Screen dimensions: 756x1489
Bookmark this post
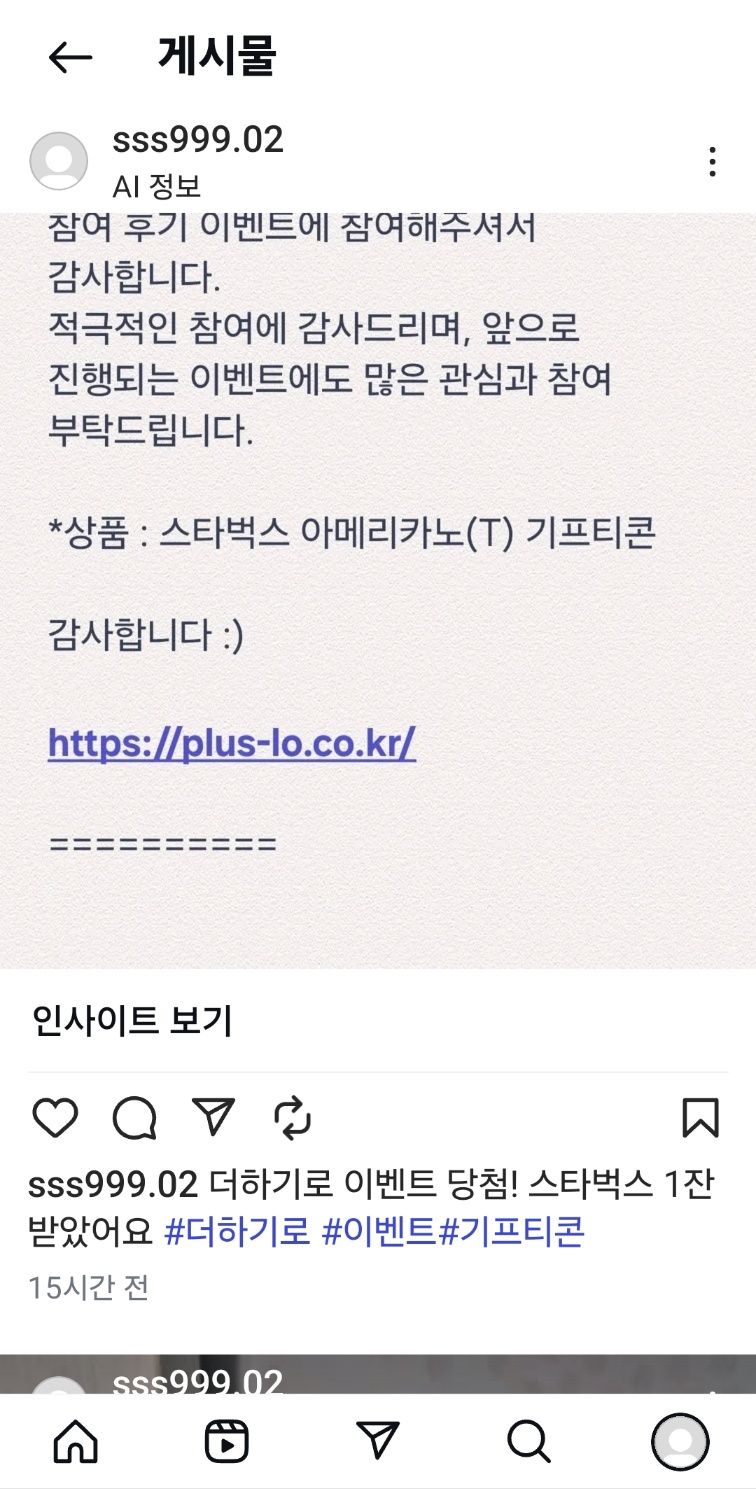click(700, 1118)
